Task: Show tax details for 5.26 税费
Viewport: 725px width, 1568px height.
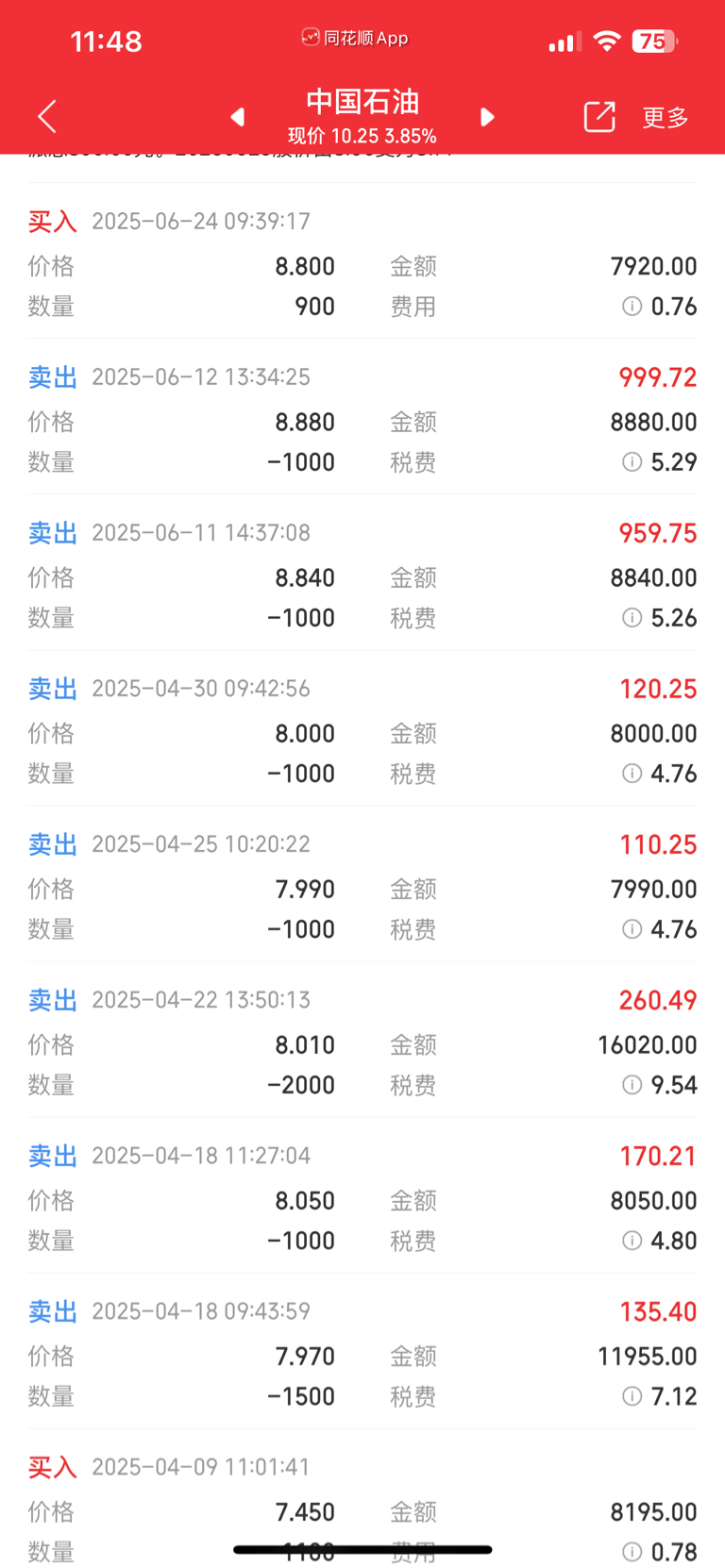Action: (632, 618)
